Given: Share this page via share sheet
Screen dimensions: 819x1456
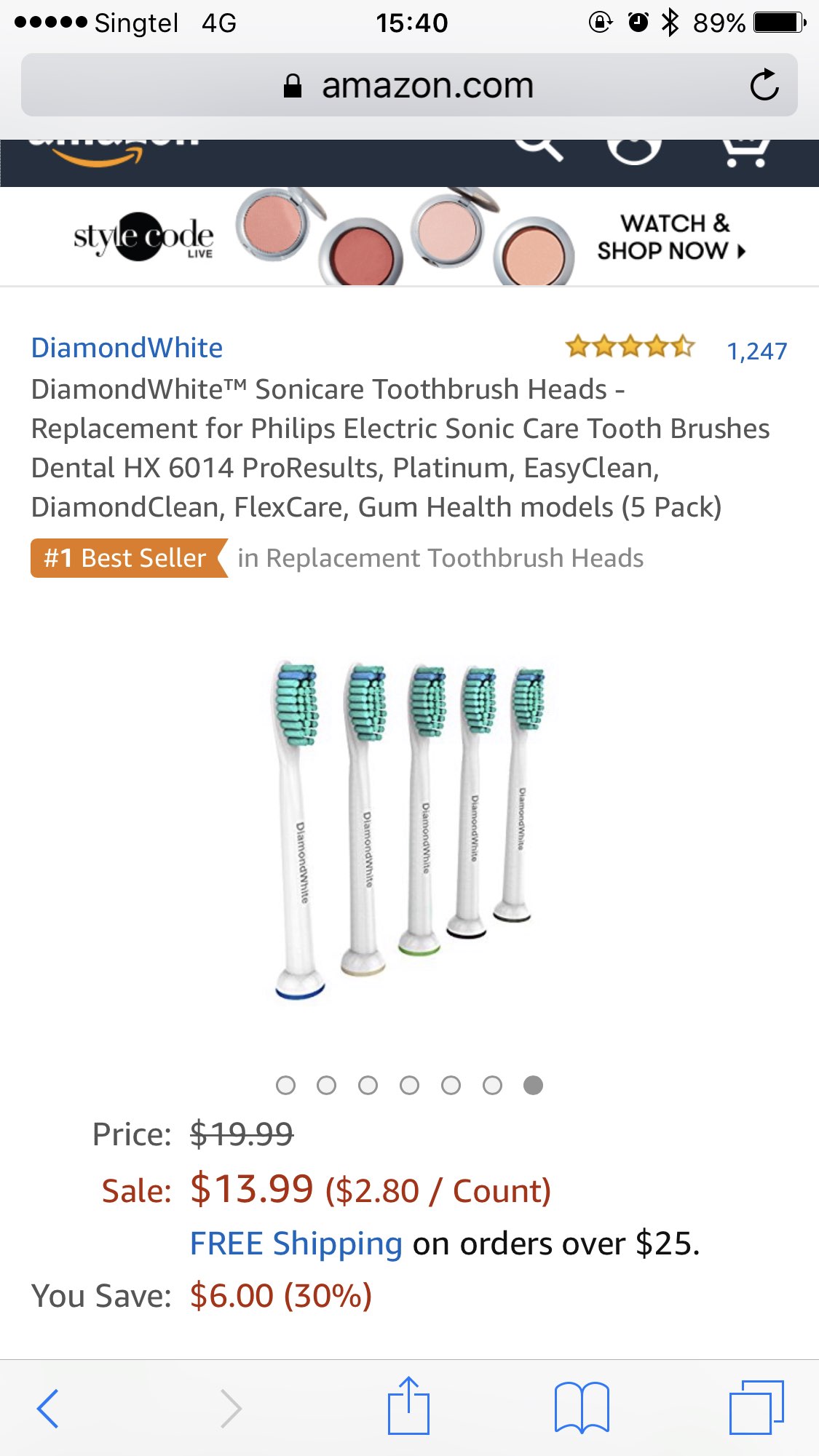Looking at the screenshot, I should pos(408,1406).
